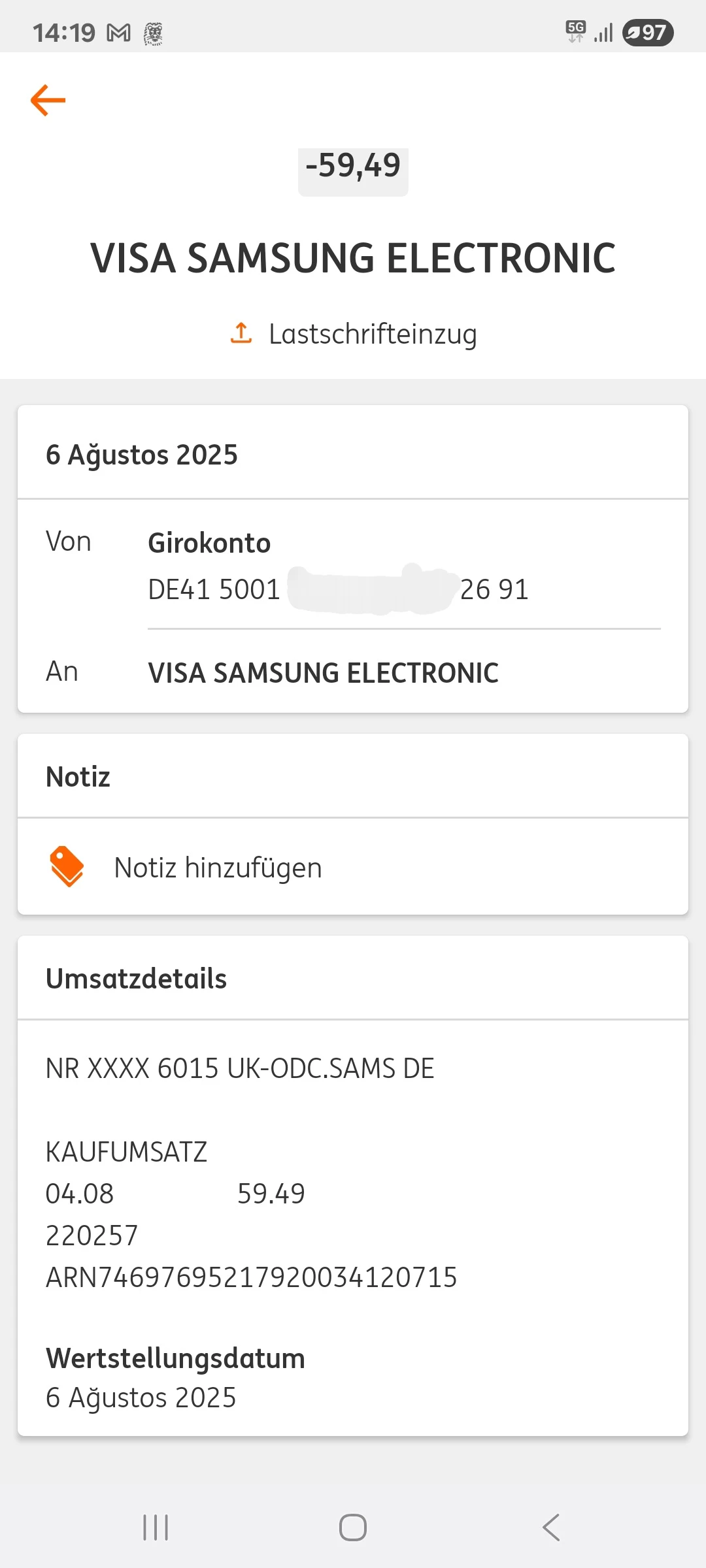
Task: Go back using the orange arrow
Action: coord(48,100)
